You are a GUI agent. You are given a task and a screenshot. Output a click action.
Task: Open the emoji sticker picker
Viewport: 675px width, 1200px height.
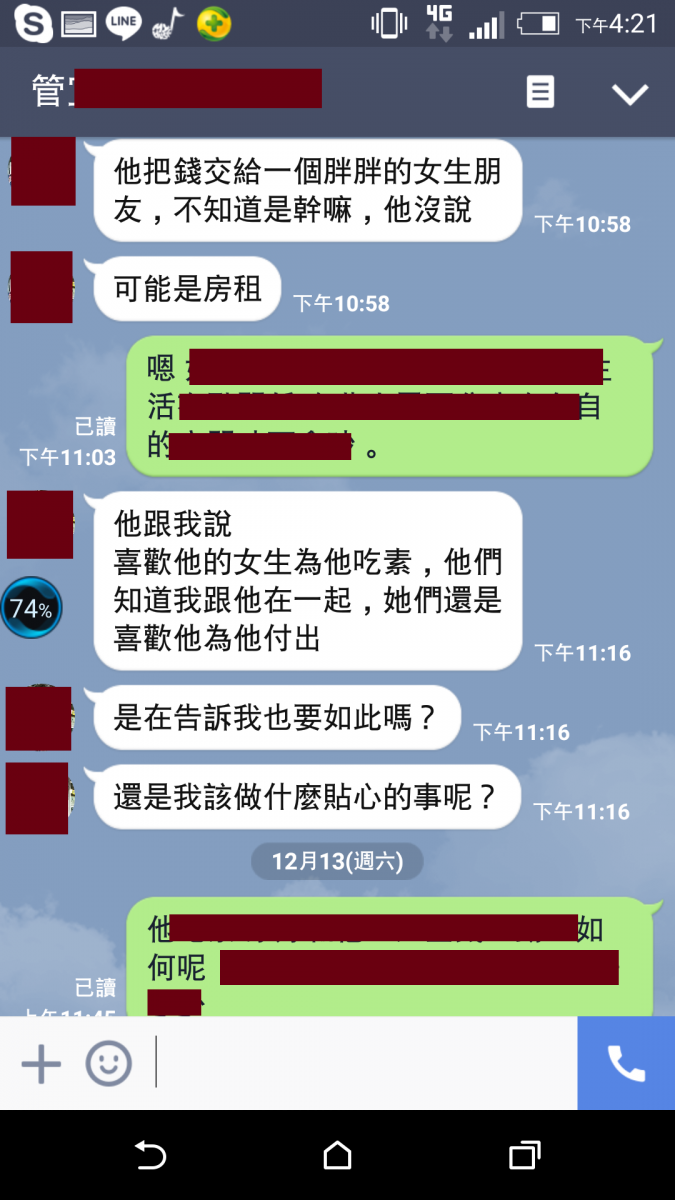[x=108, y=1064]
